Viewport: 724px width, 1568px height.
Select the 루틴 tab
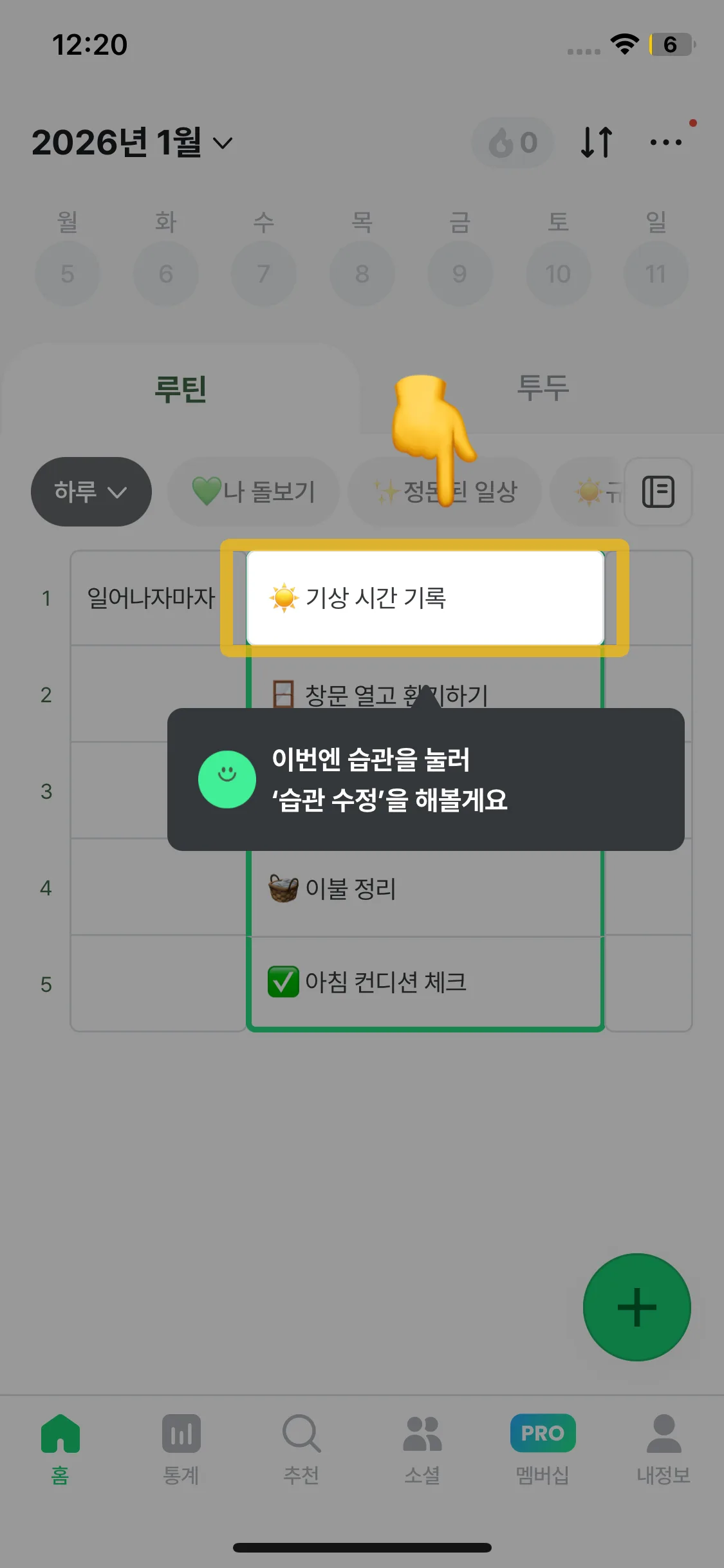pyautogui.click(x=180, y=388)
